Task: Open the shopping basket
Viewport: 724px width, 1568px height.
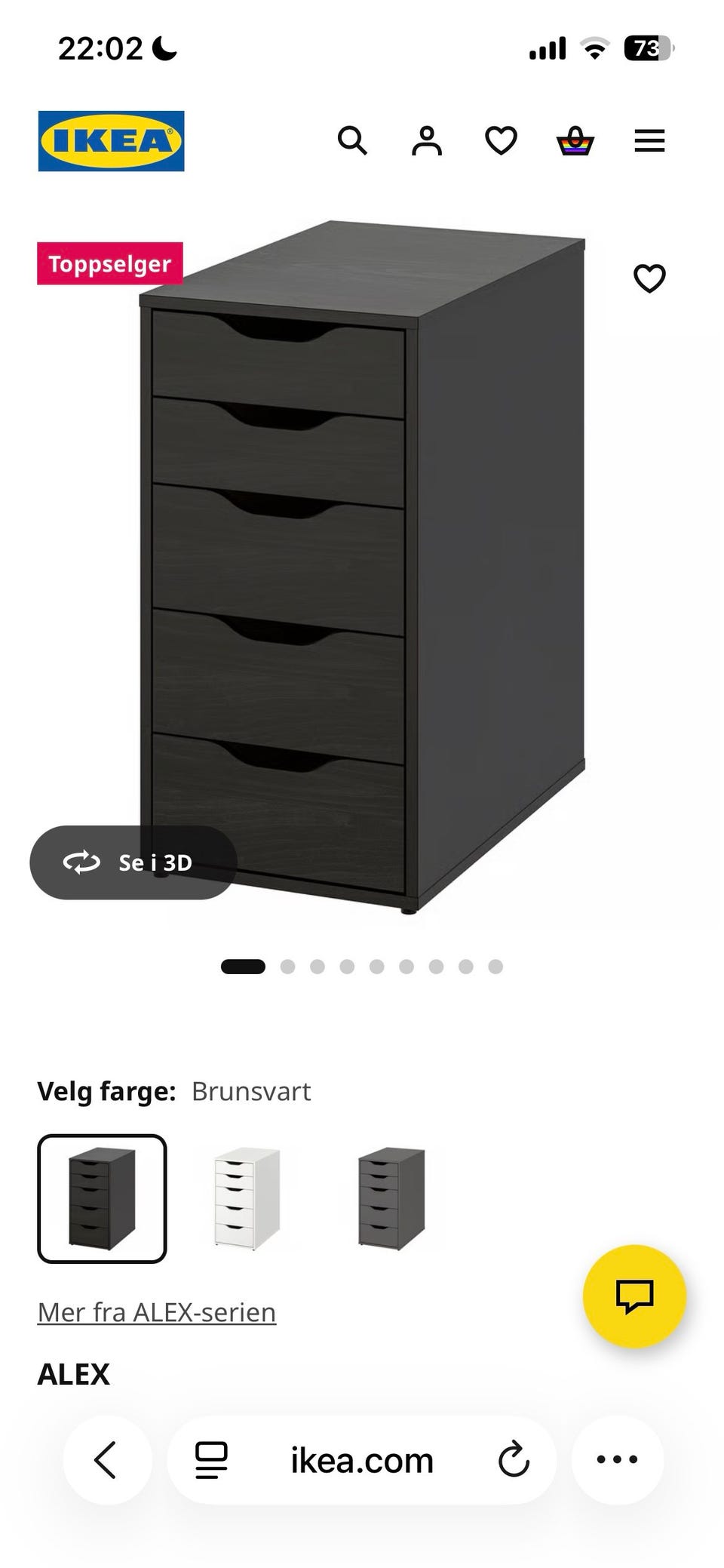Action: (575, 140)
